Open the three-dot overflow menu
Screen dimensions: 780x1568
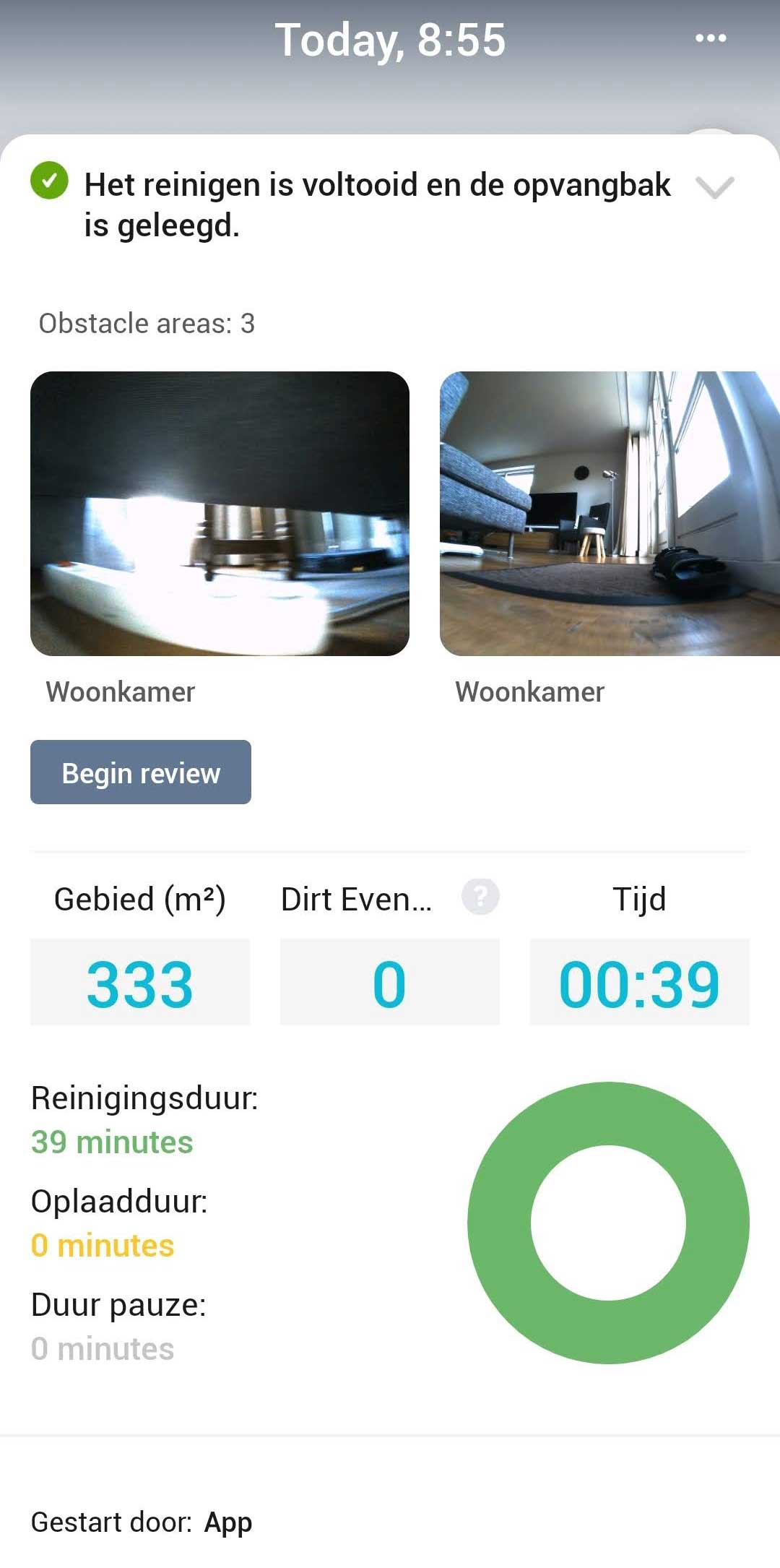point(711,38)
